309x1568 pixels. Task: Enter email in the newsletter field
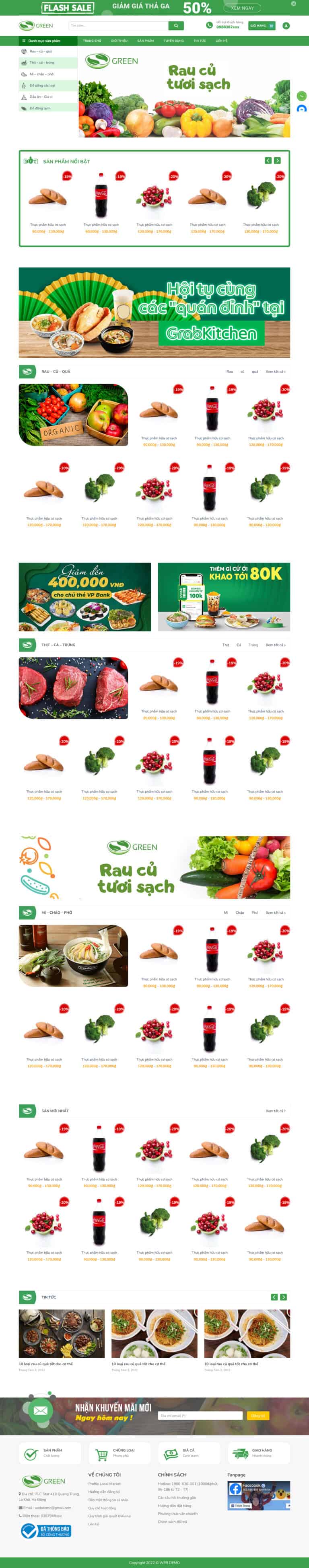[200, 1416]
